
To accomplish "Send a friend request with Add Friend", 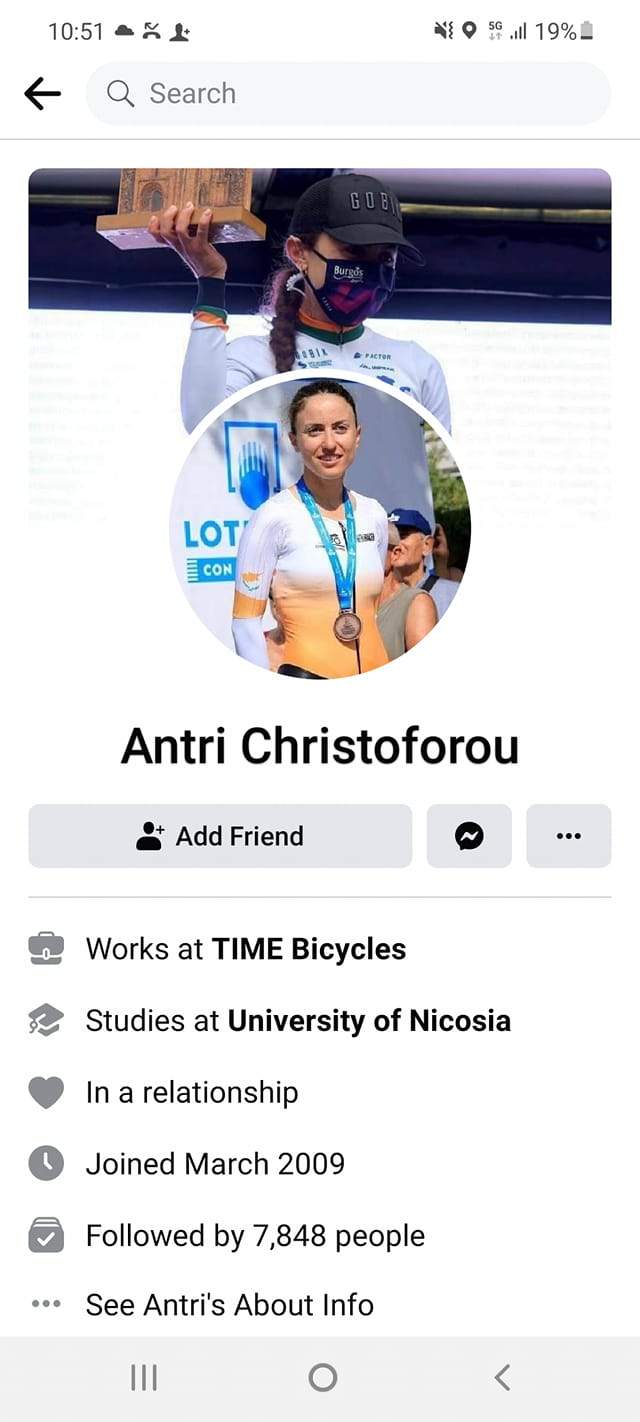I will point(220,836).
